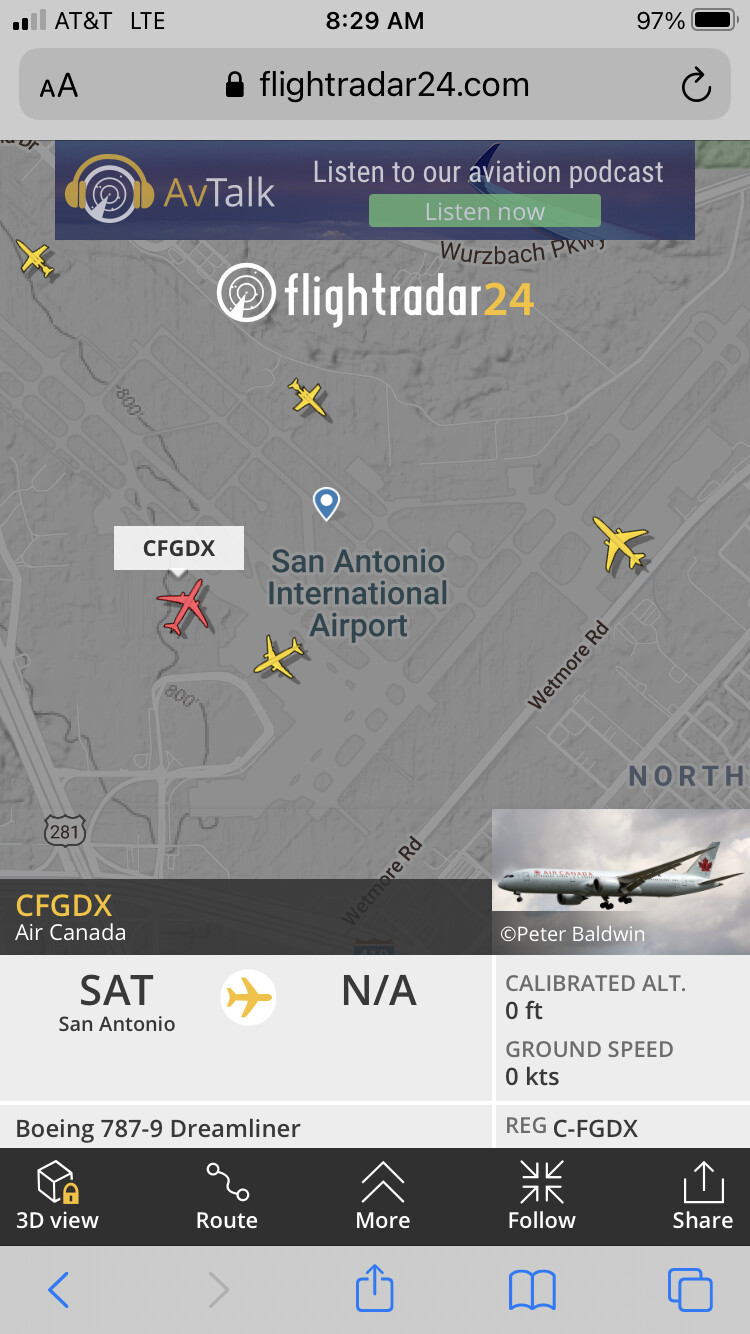Open 3D view of the flight
Screen dimensions: 750x1334
click(57, 1195)
